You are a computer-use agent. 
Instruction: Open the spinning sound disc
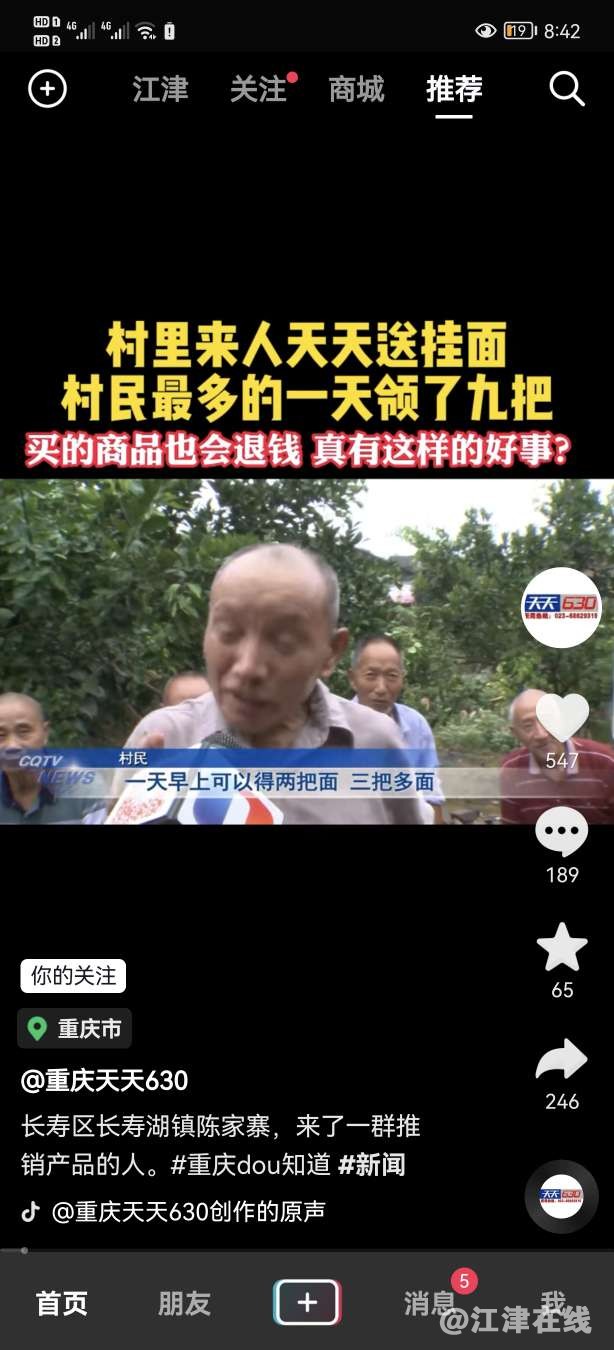point(561,1196)
